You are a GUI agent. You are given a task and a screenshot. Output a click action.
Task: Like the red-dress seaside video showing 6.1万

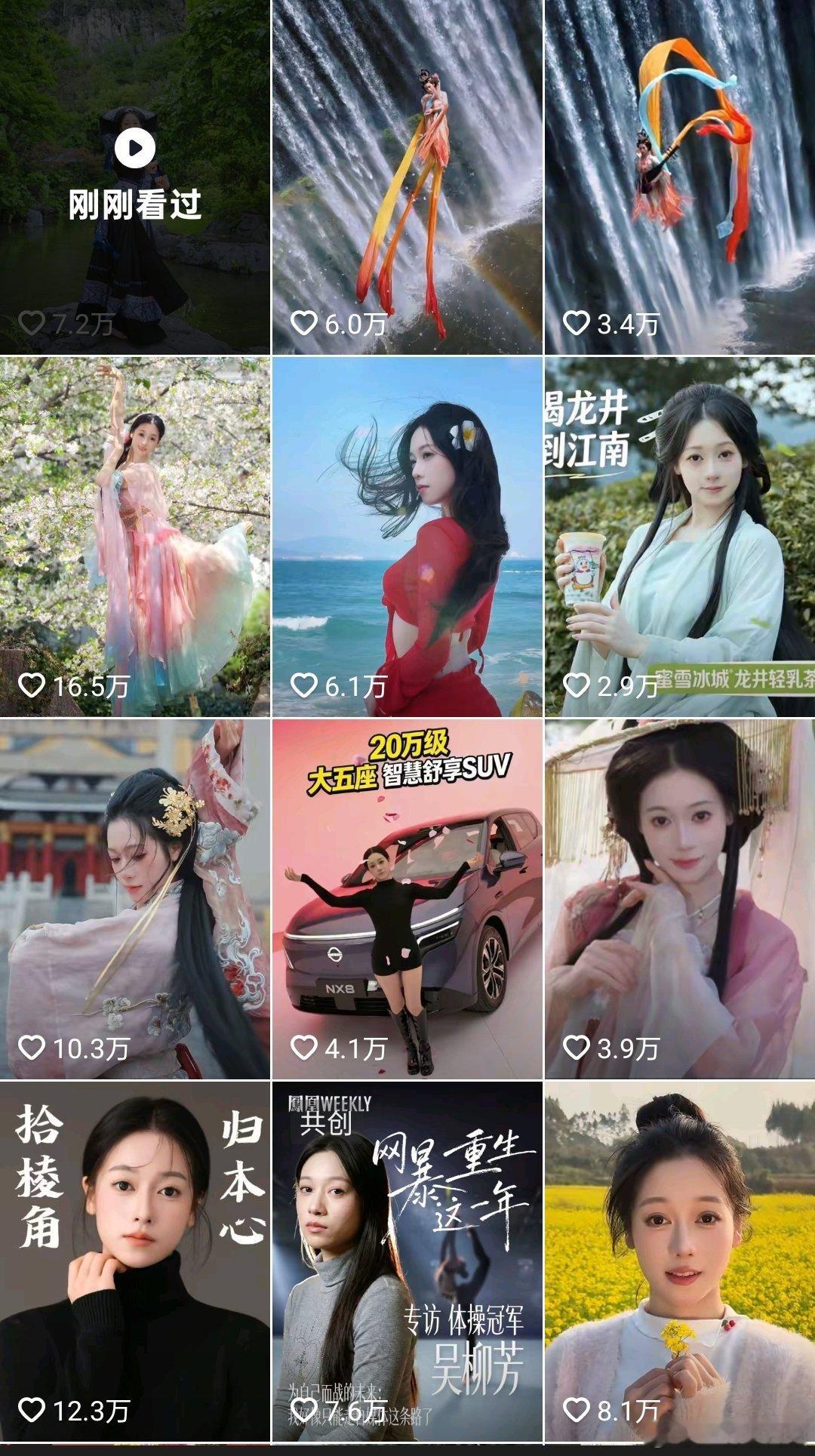(305, 685)
